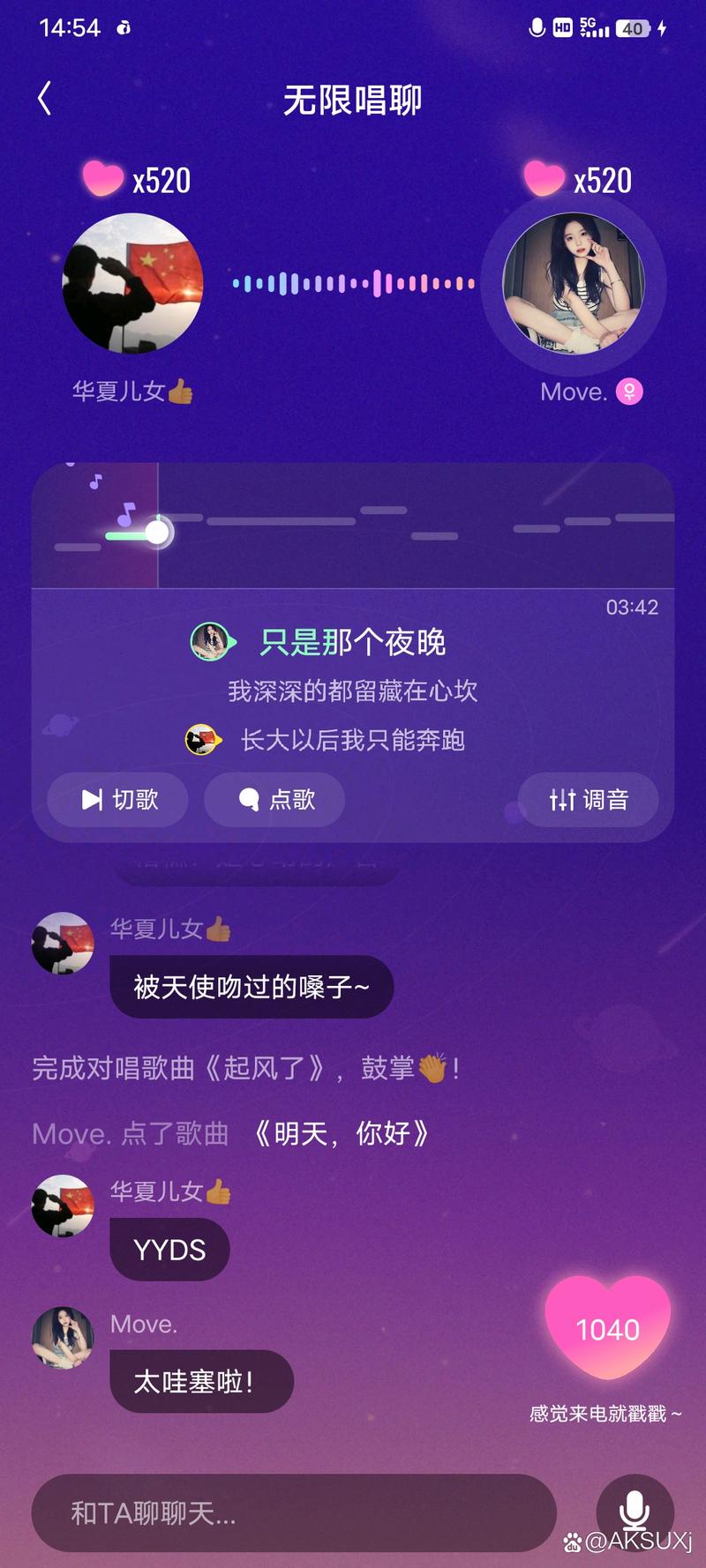Expand the lyrics panel showing 只是那个夜晚

(353, 642)
